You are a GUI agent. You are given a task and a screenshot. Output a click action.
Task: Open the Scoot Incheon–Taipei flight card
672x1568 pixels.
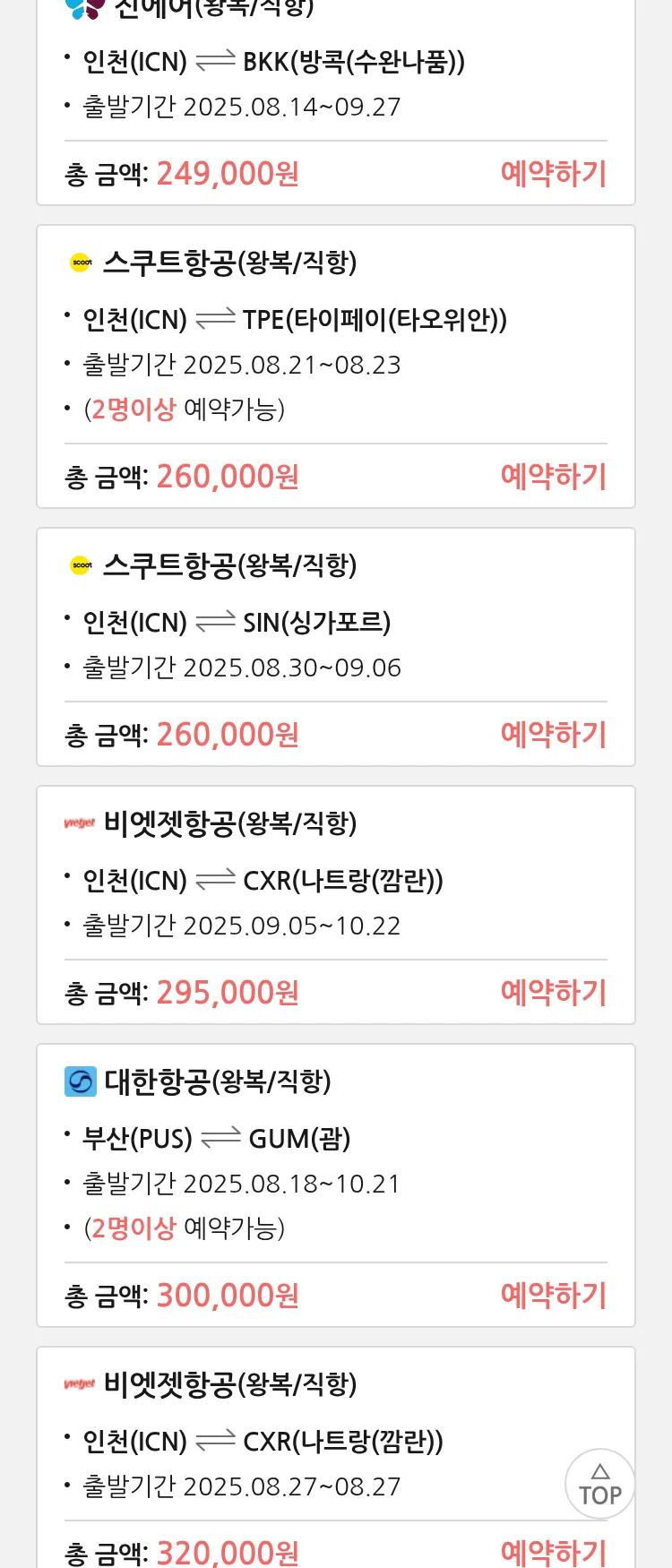[x=335, y=340]
